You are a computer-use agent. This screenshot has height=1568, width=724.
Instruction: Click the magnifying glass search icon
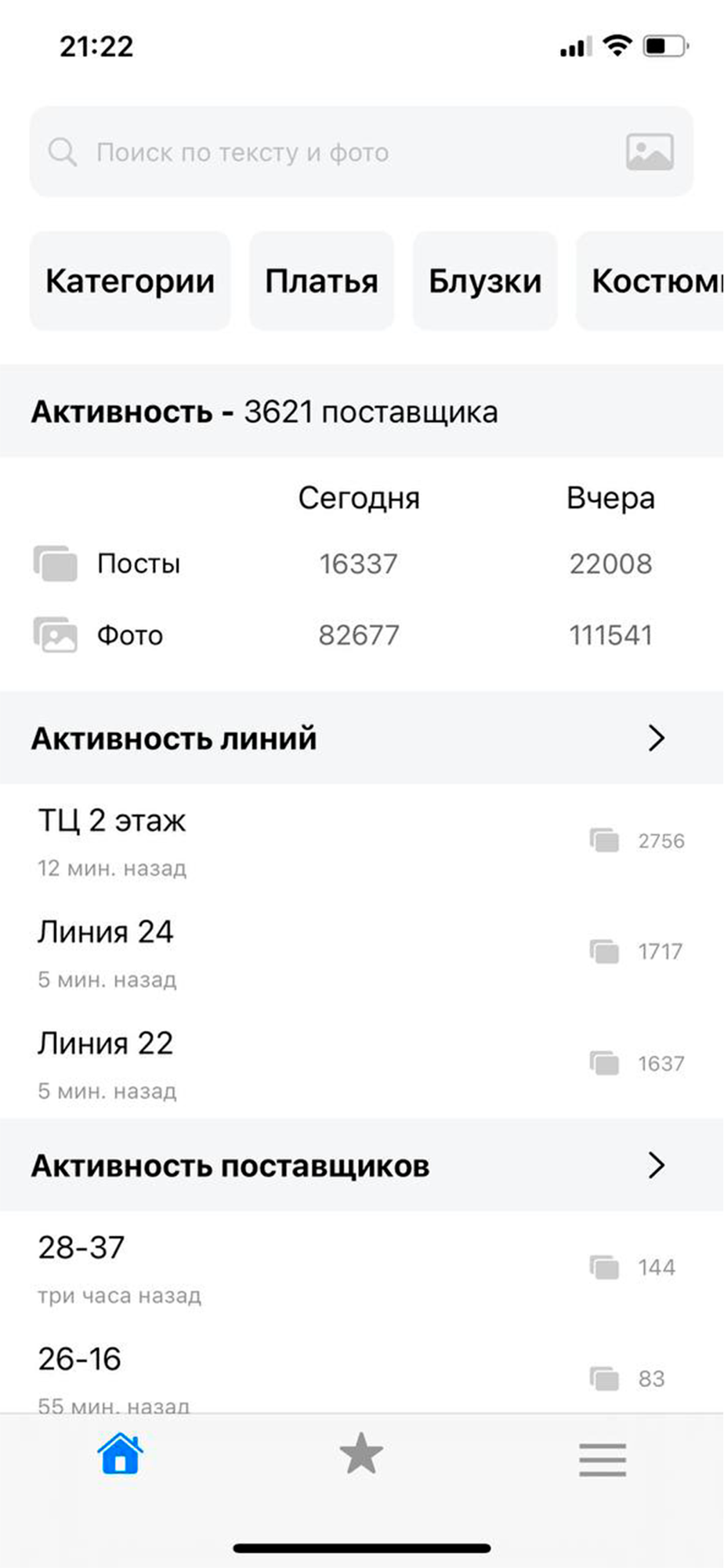coord(63,152)
